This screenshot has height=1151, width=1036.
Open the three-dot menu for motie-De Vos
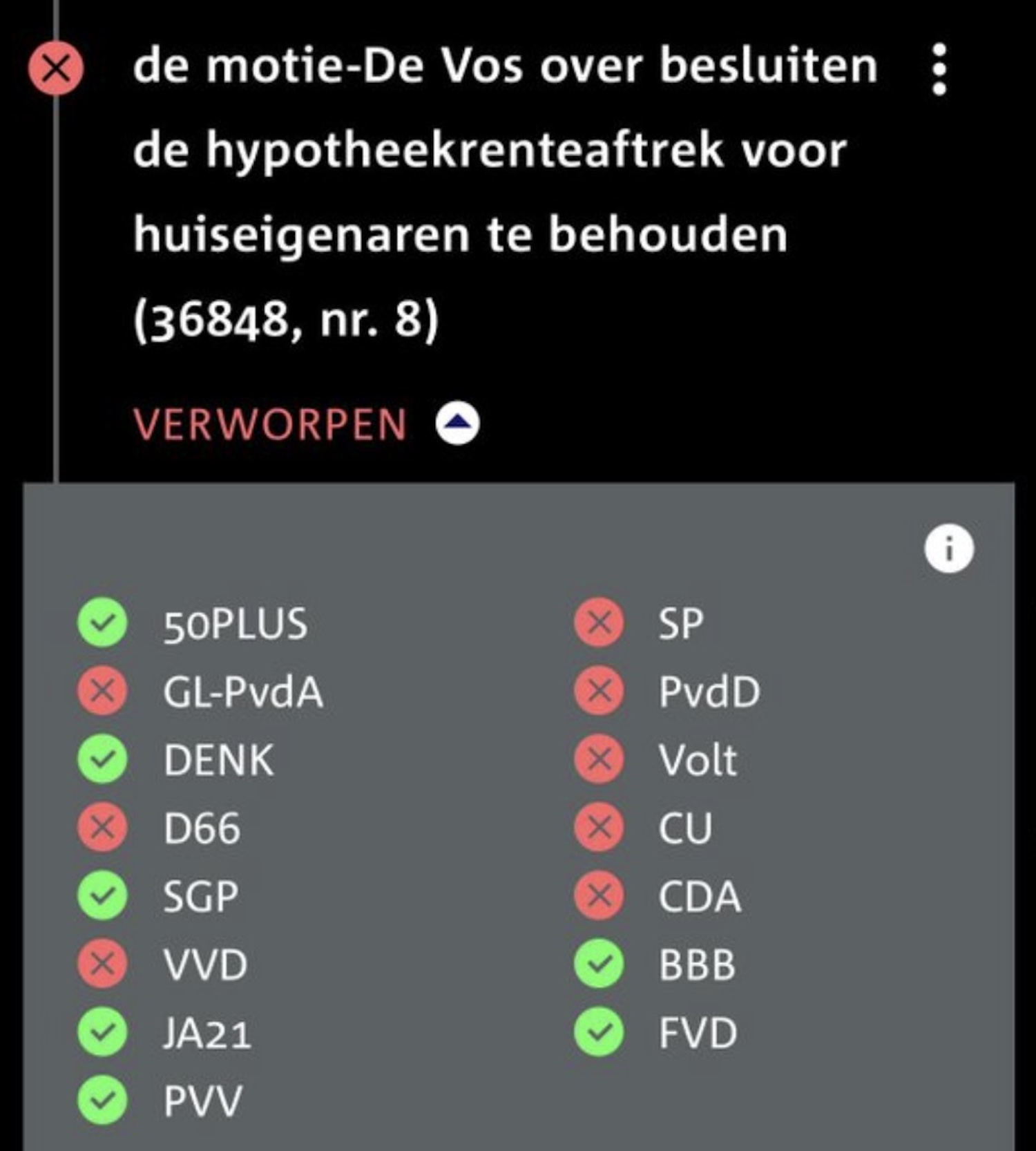(x=939, y=69)
